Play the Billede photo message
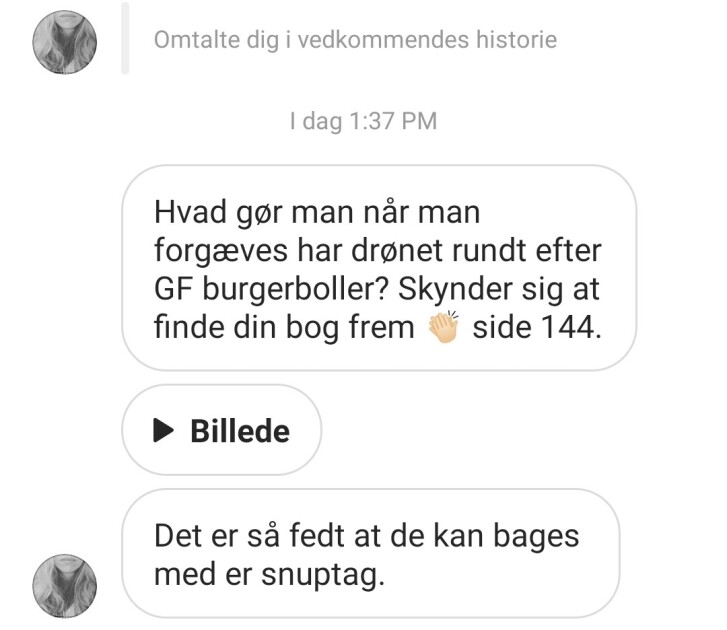 [221, 431]
